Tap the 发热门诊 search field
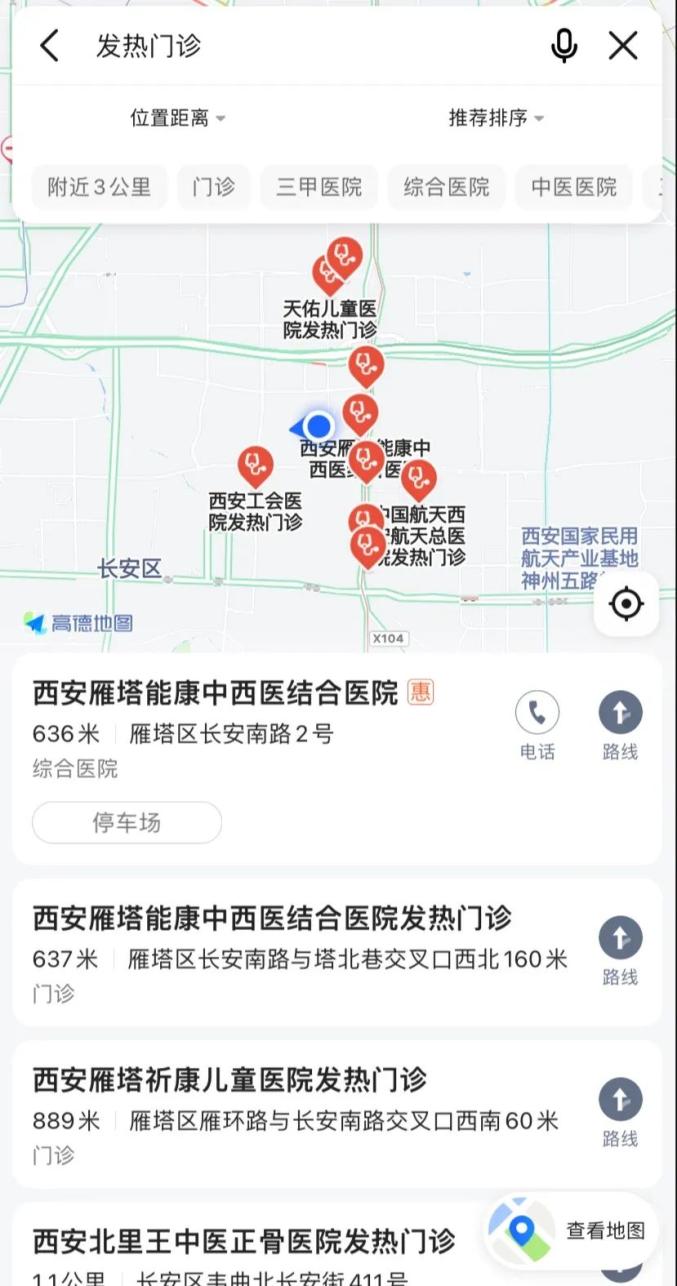This screenshot has width=677, height=1286. click(x=300, y=46)
